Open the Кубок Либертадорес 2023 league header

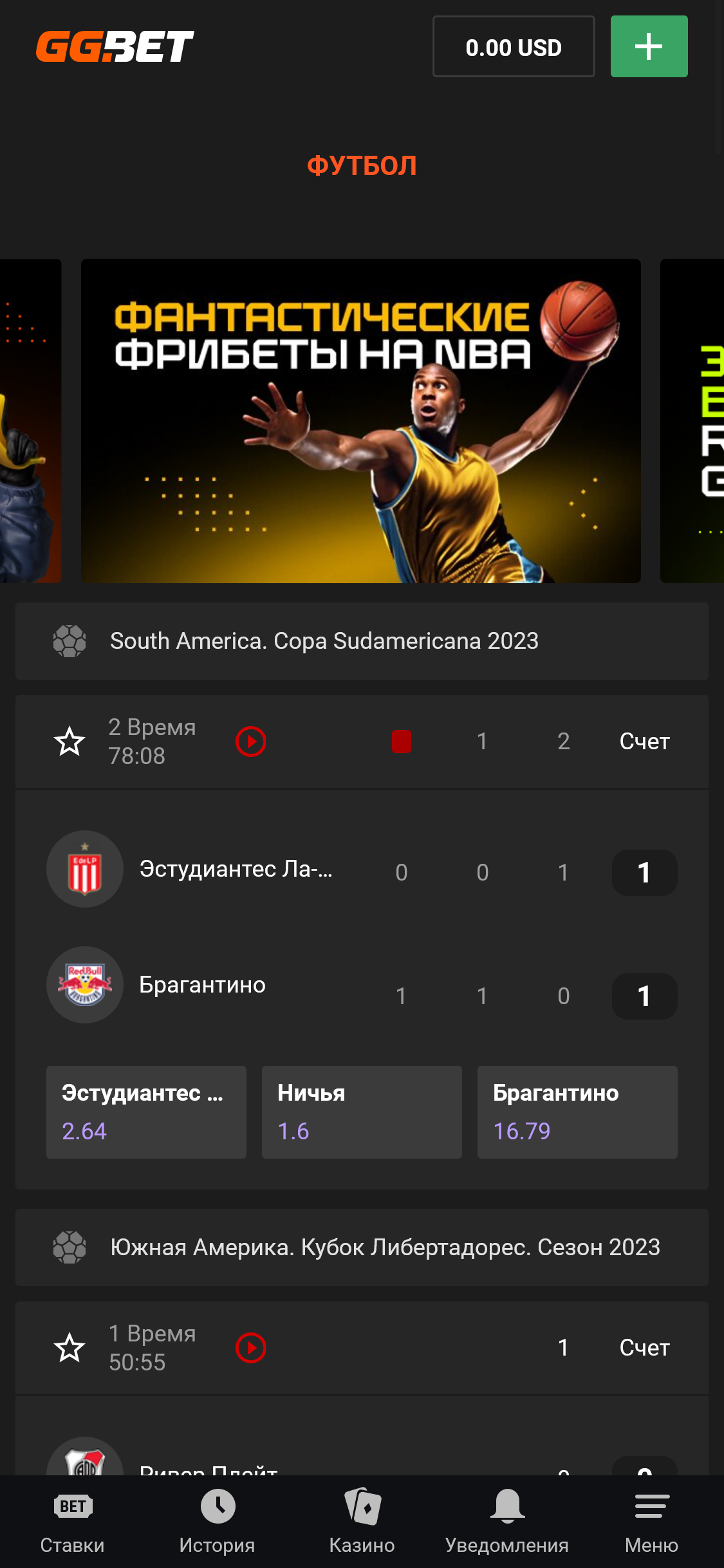[362, 1247]
